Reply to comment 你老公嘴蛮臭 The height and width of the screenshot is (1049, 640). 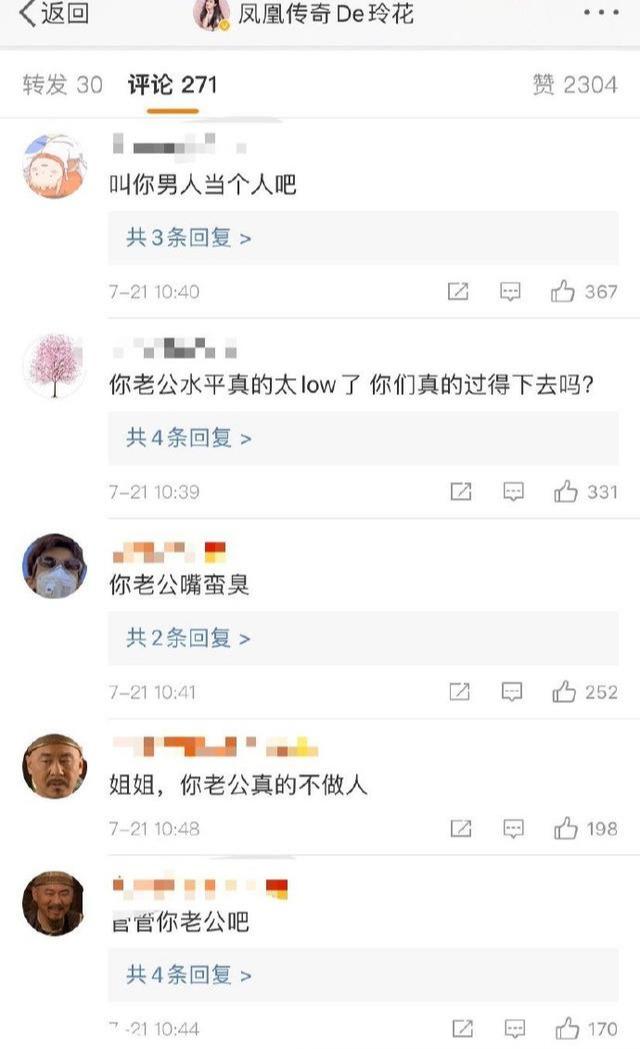point(512,692)
